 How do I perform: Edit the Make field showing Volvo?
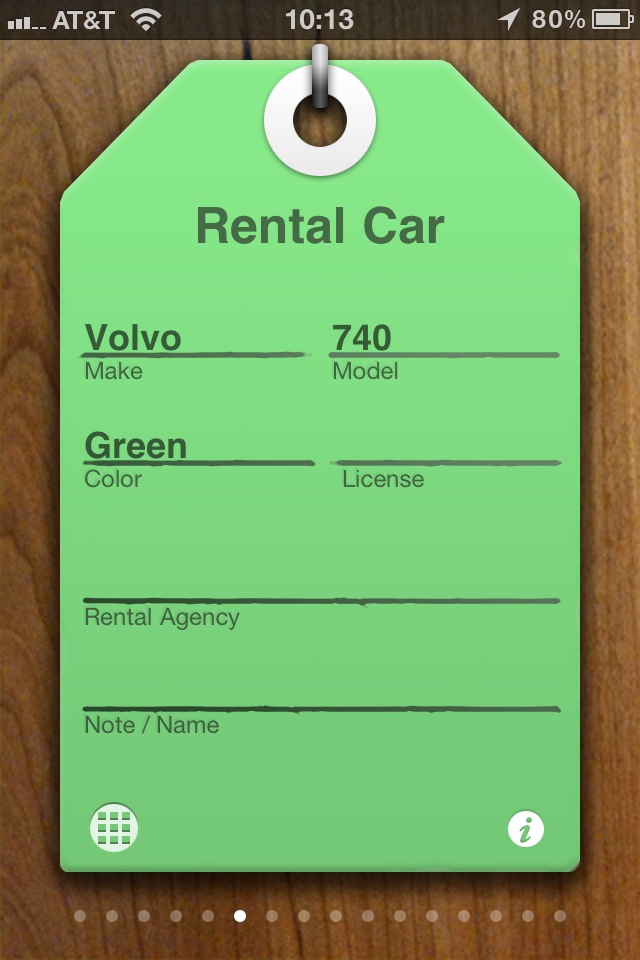tap(195, 338)
